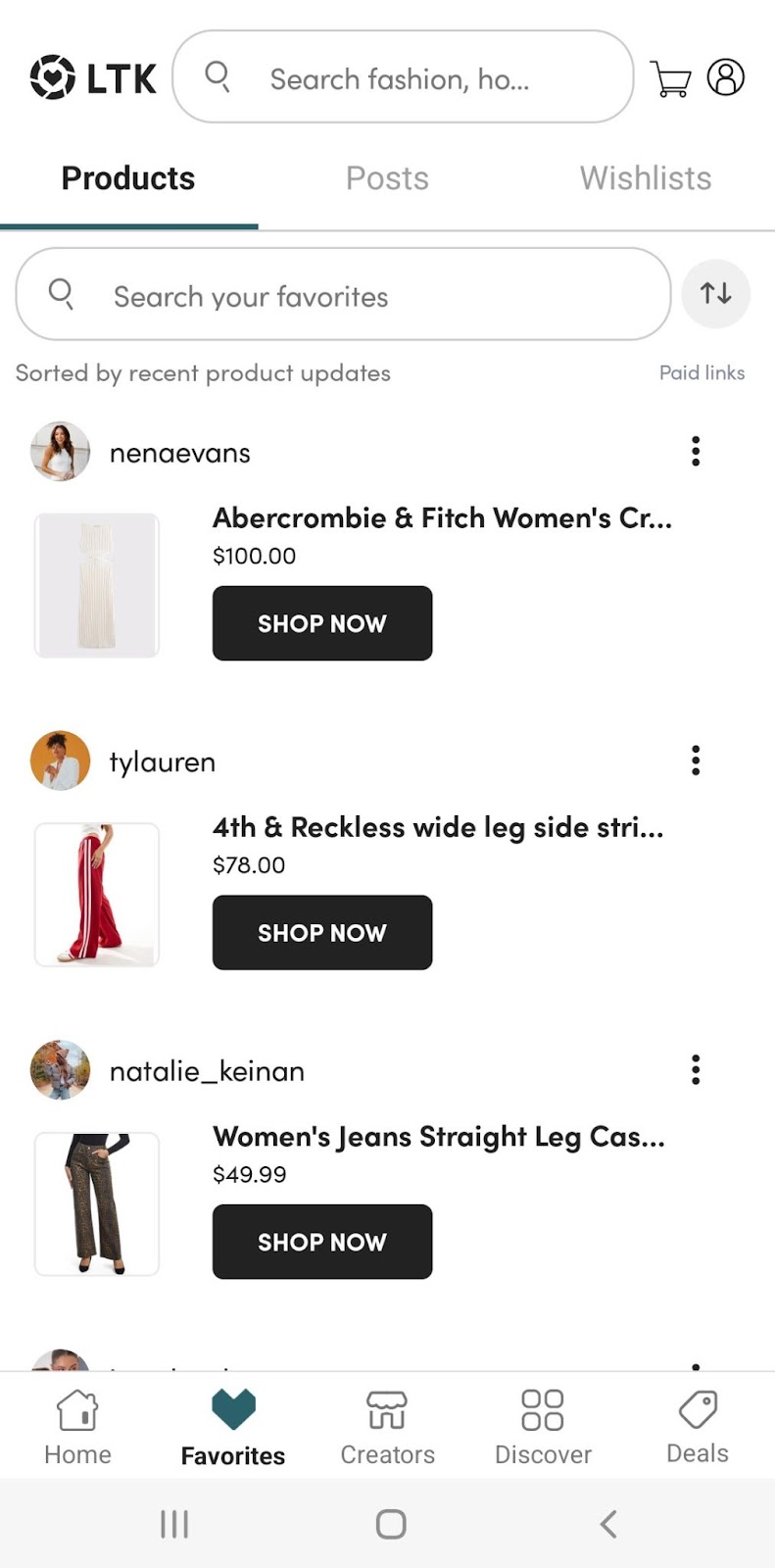Switch to the Wishlists tab
This screenshot has width=775, height=1568.
[x=645, y=178]
